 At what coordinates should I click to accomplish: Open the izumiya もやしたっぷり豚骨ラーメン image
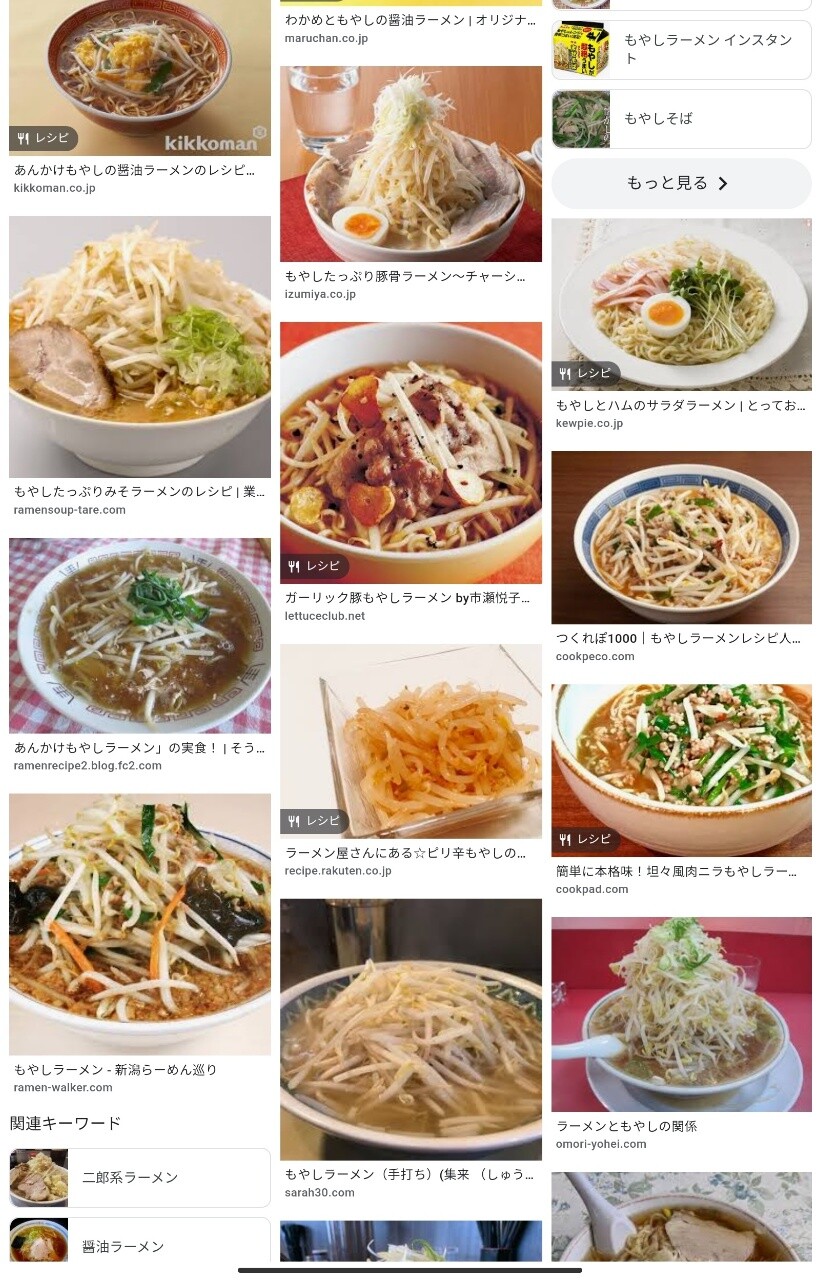tap(410, 165)
